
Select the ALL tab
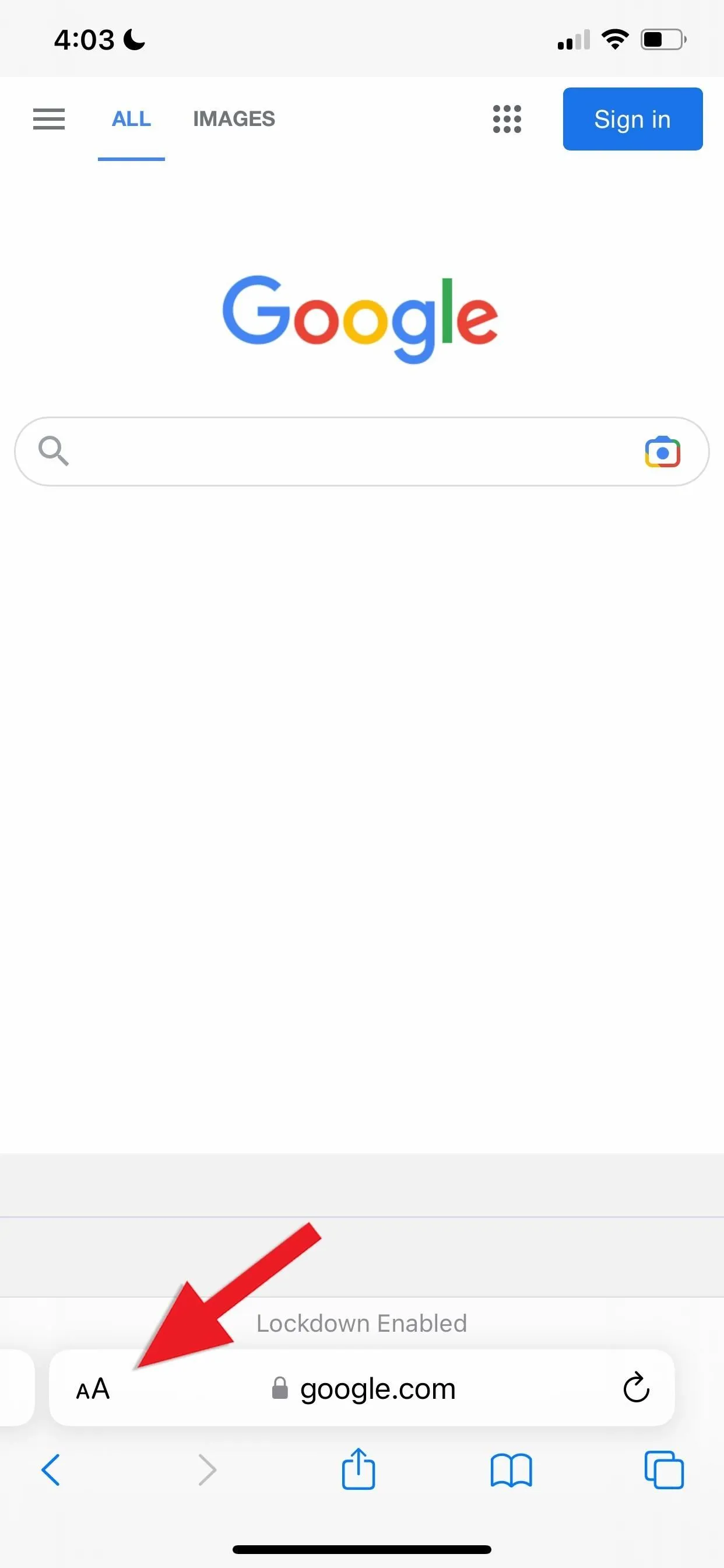coord(131,120)
